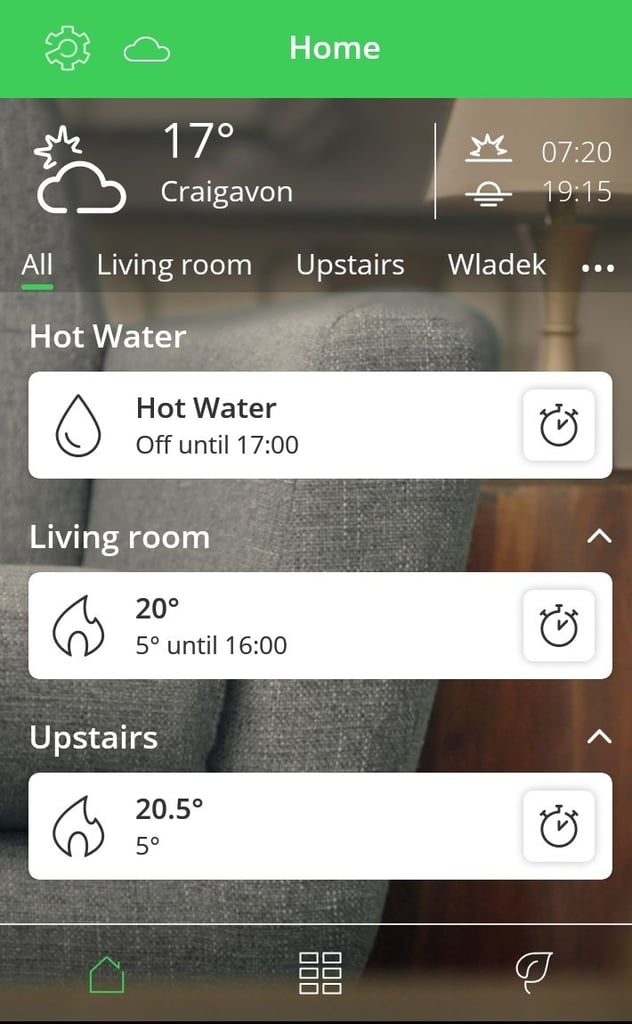Open the Hot Water card
Screen dimensions: 632x1024
[x=270, y=425]
